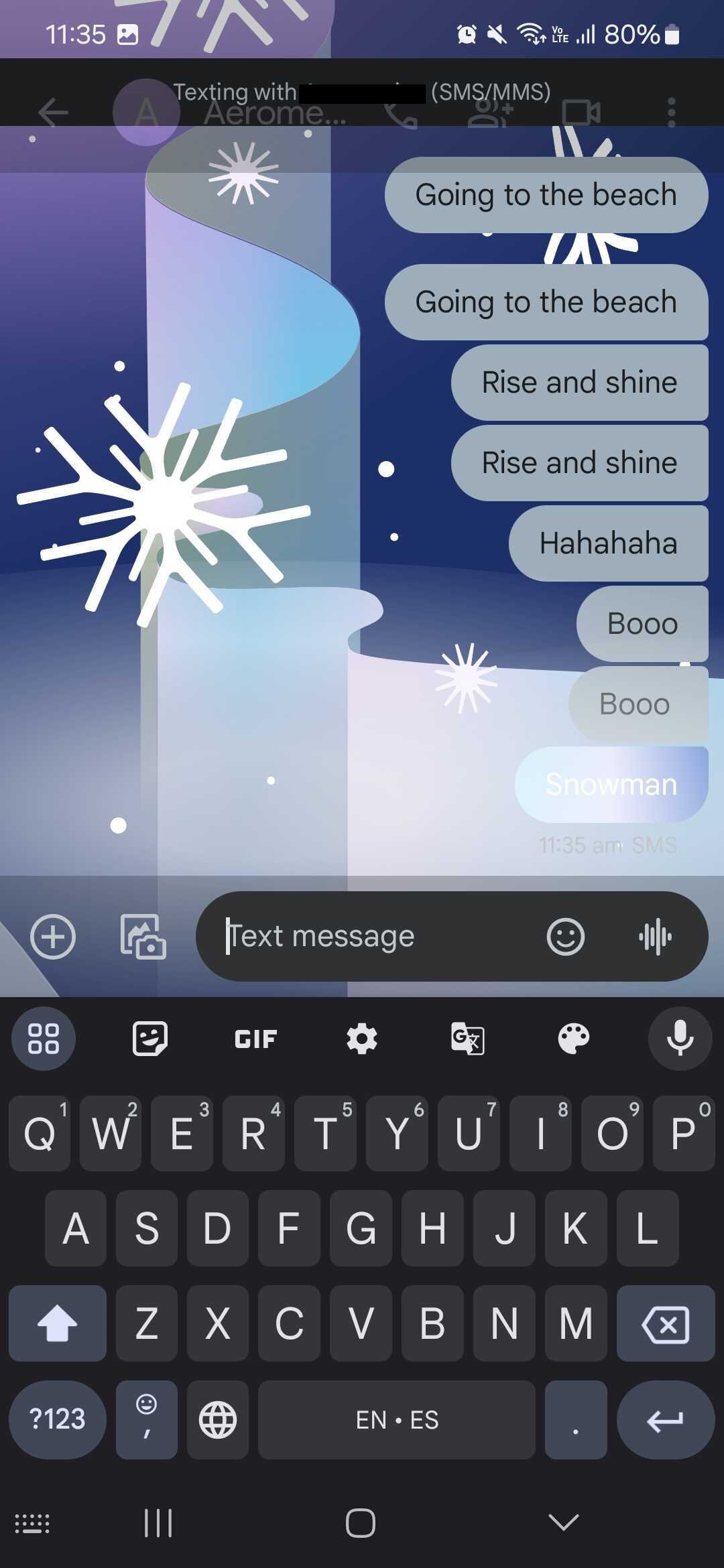Open the Snowman message bubble

click(611, 784)
